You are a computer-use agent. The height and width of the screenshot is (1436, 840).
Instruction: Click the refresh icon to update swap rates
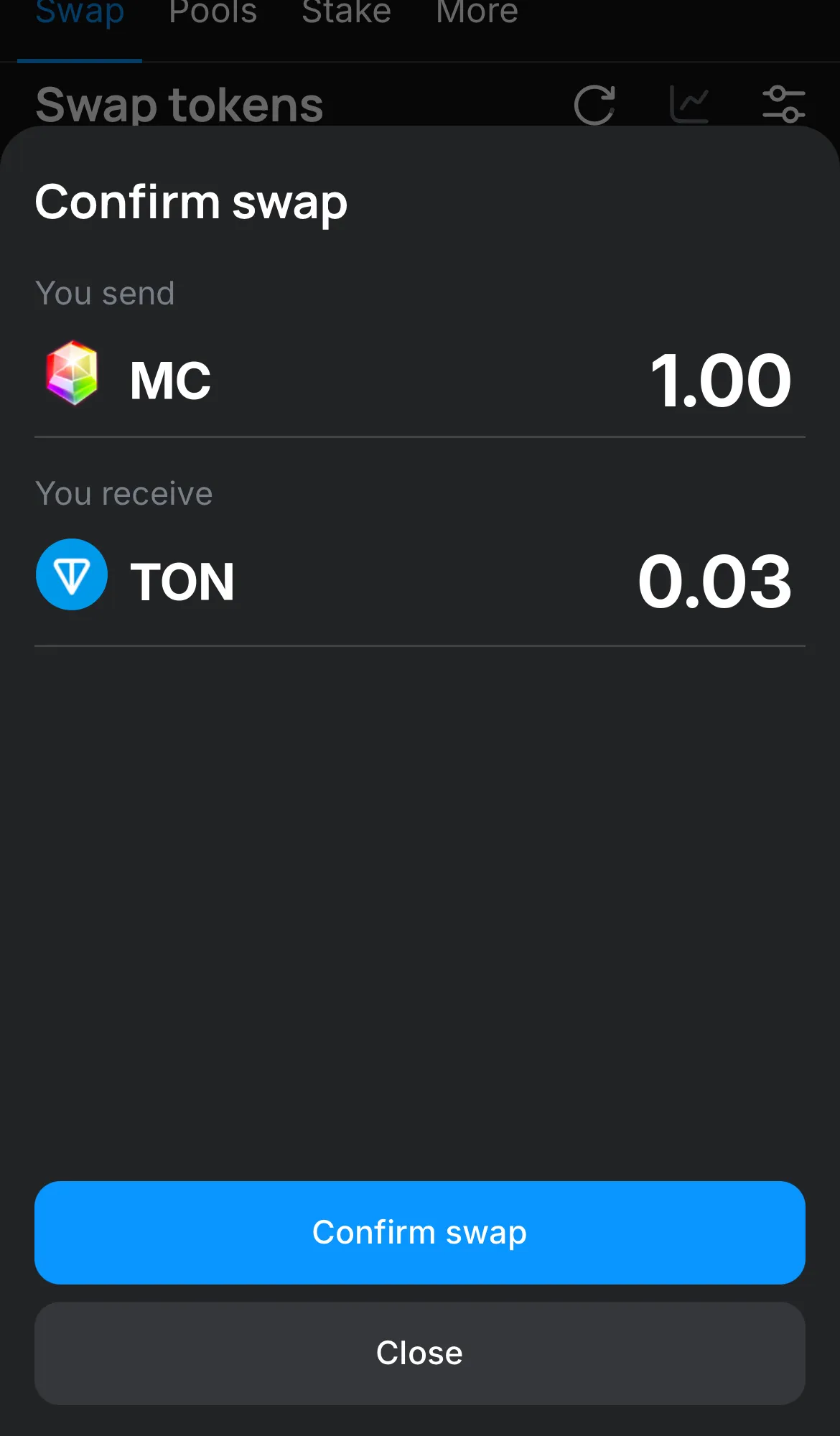point(594,104)
